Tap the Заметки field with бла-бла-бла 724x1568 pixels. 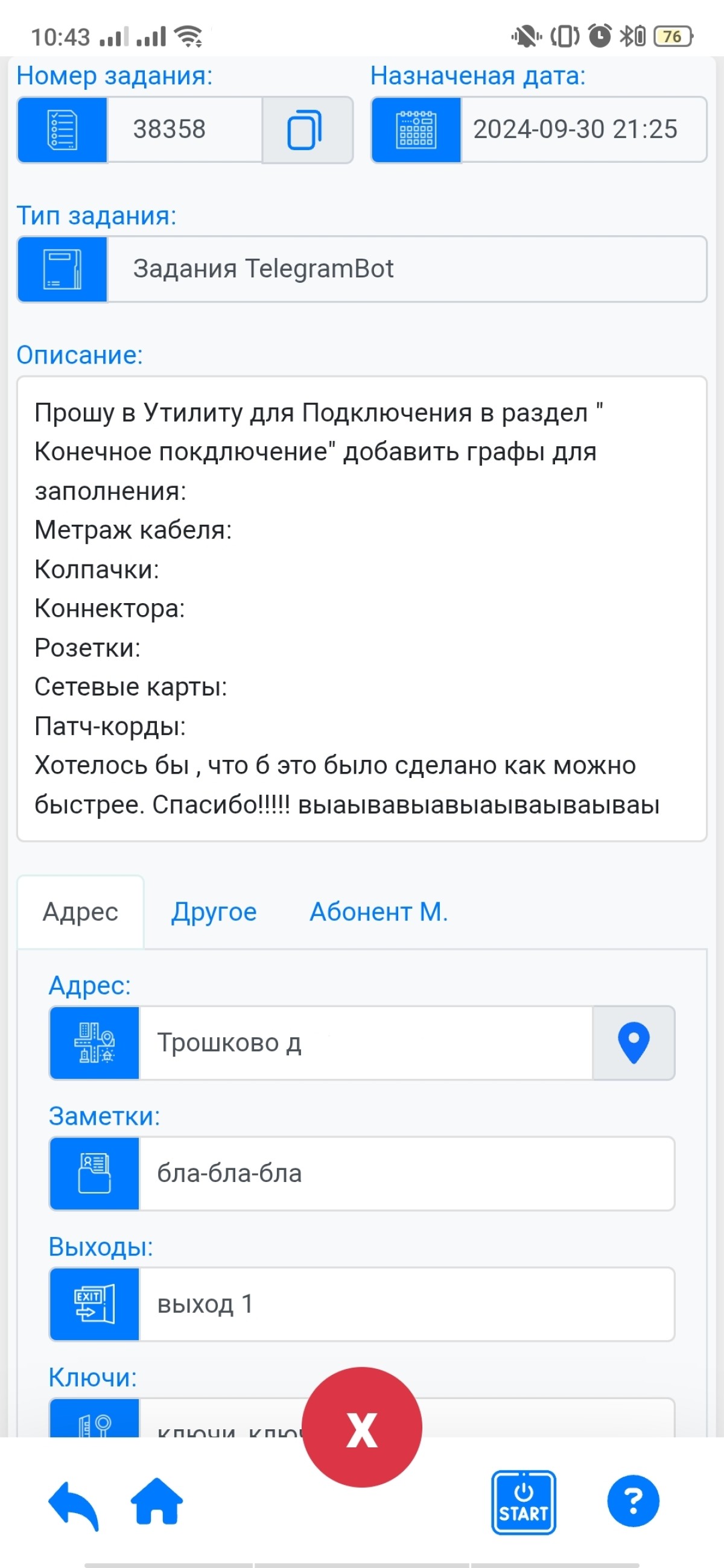click(406, 1173)
